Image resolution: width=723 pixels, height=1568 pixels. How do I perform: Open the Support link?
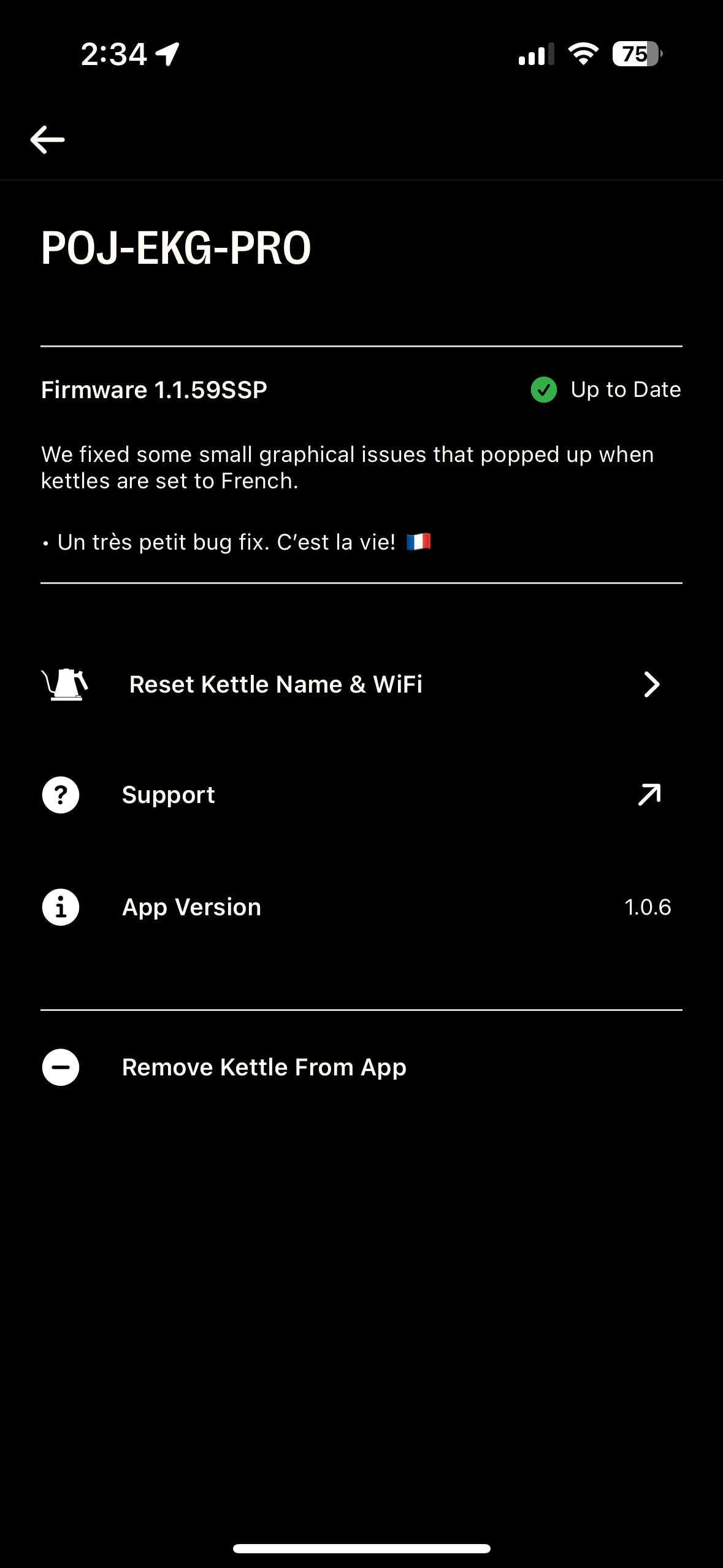click(x=169, y=795)
